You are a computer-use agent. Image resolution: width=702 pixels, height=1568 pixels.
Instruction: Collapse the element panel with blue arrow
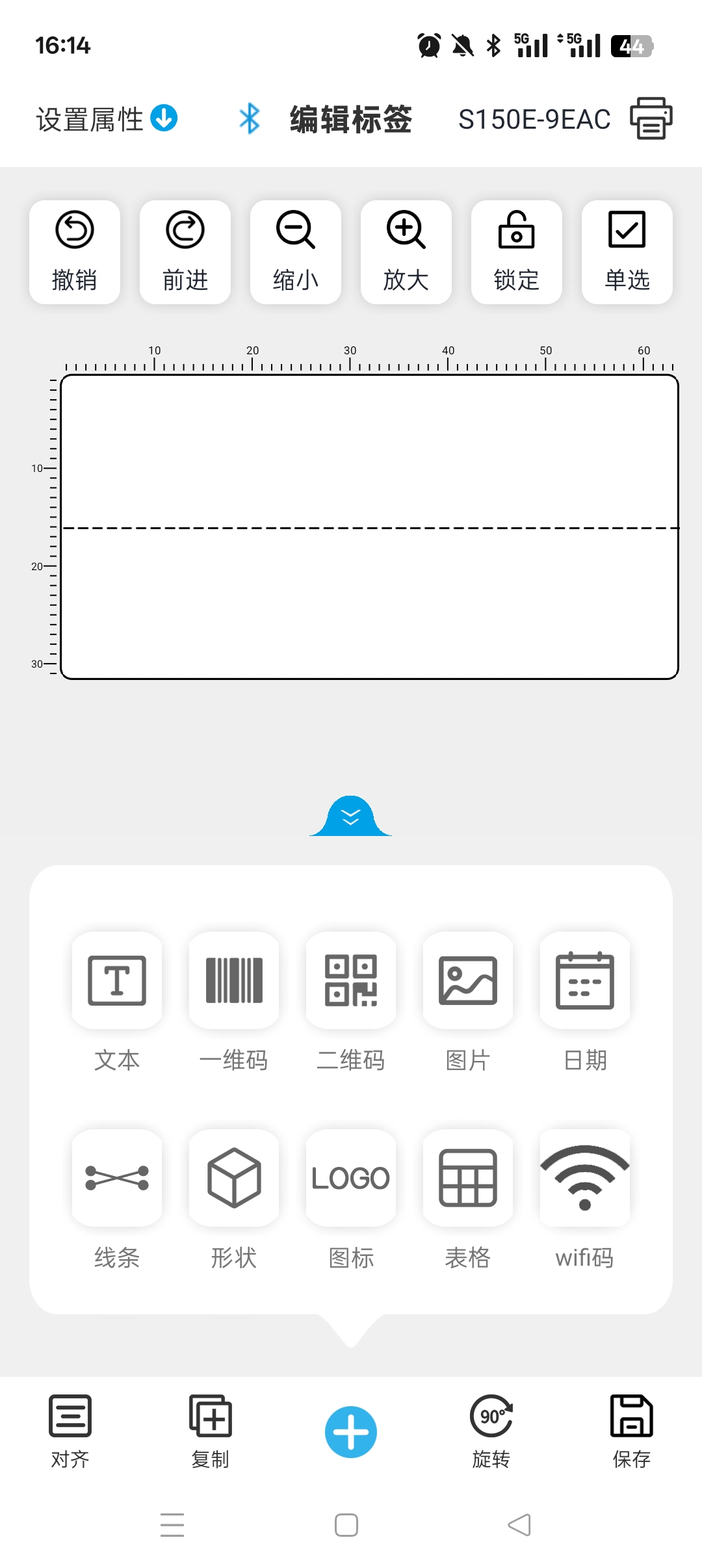click(351, 817)
